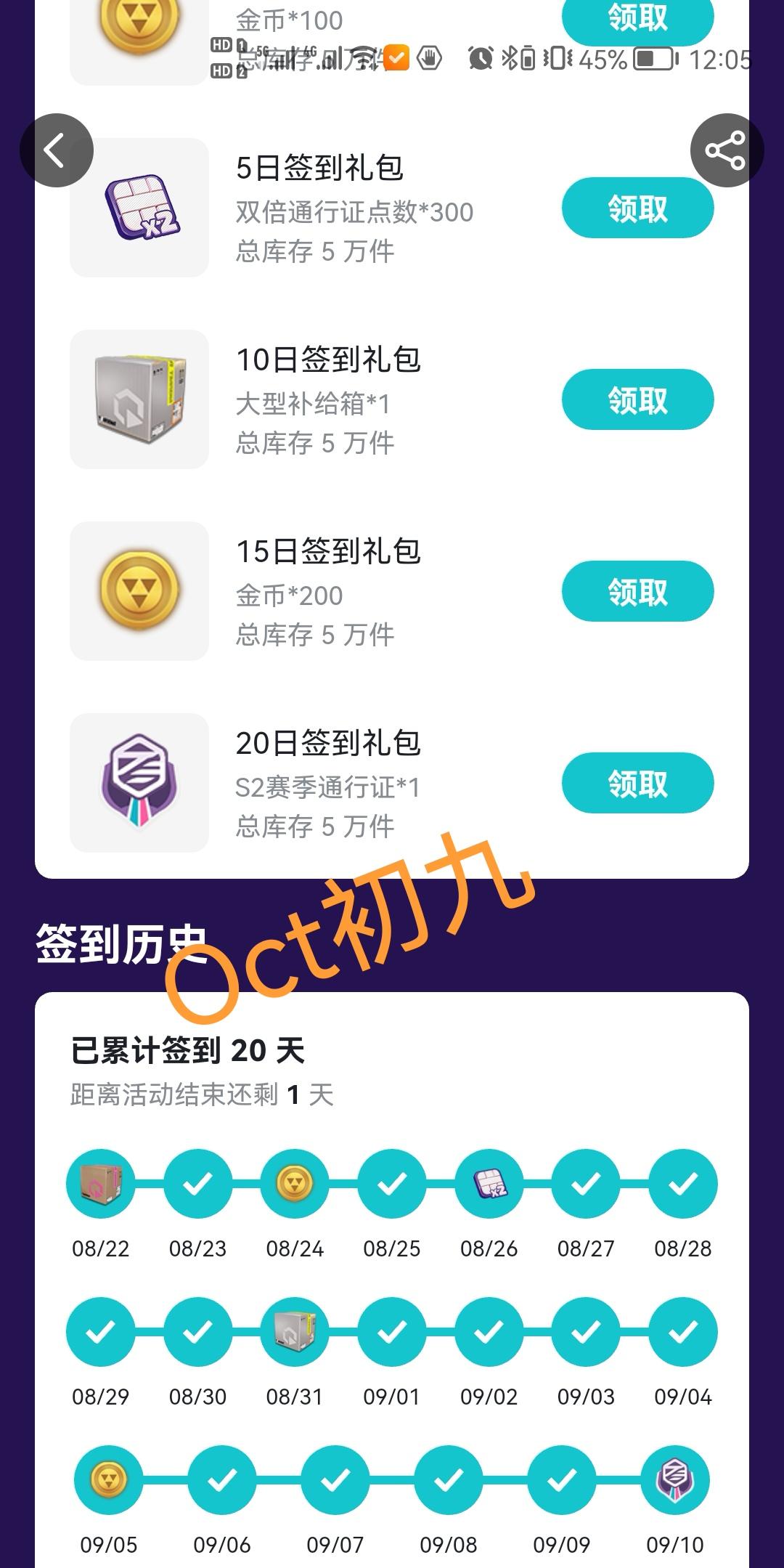Select the gold coin icon of 15日签到礼包
The image size is (784, 1568).
(139, 592)
